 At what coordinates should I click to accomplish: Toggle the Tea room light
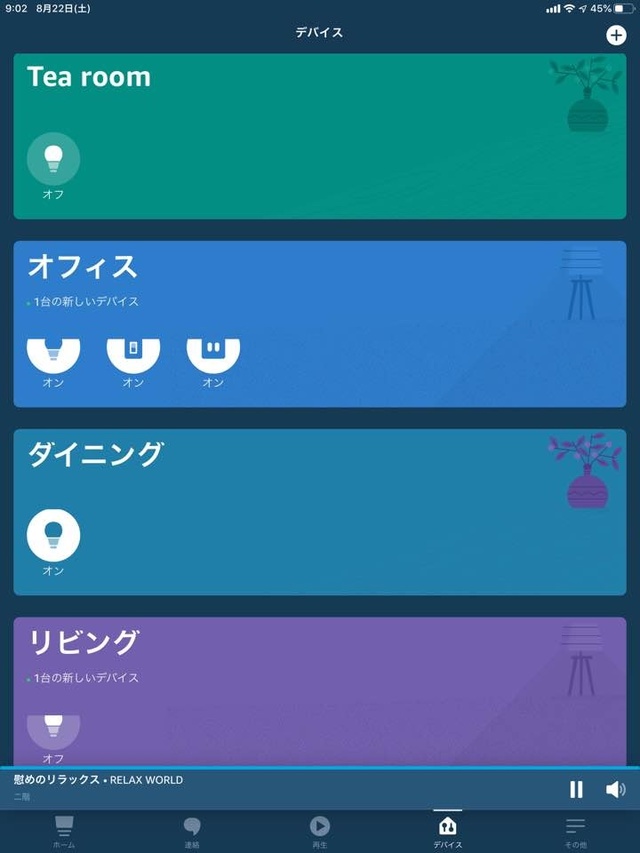[x=53, y=158]
